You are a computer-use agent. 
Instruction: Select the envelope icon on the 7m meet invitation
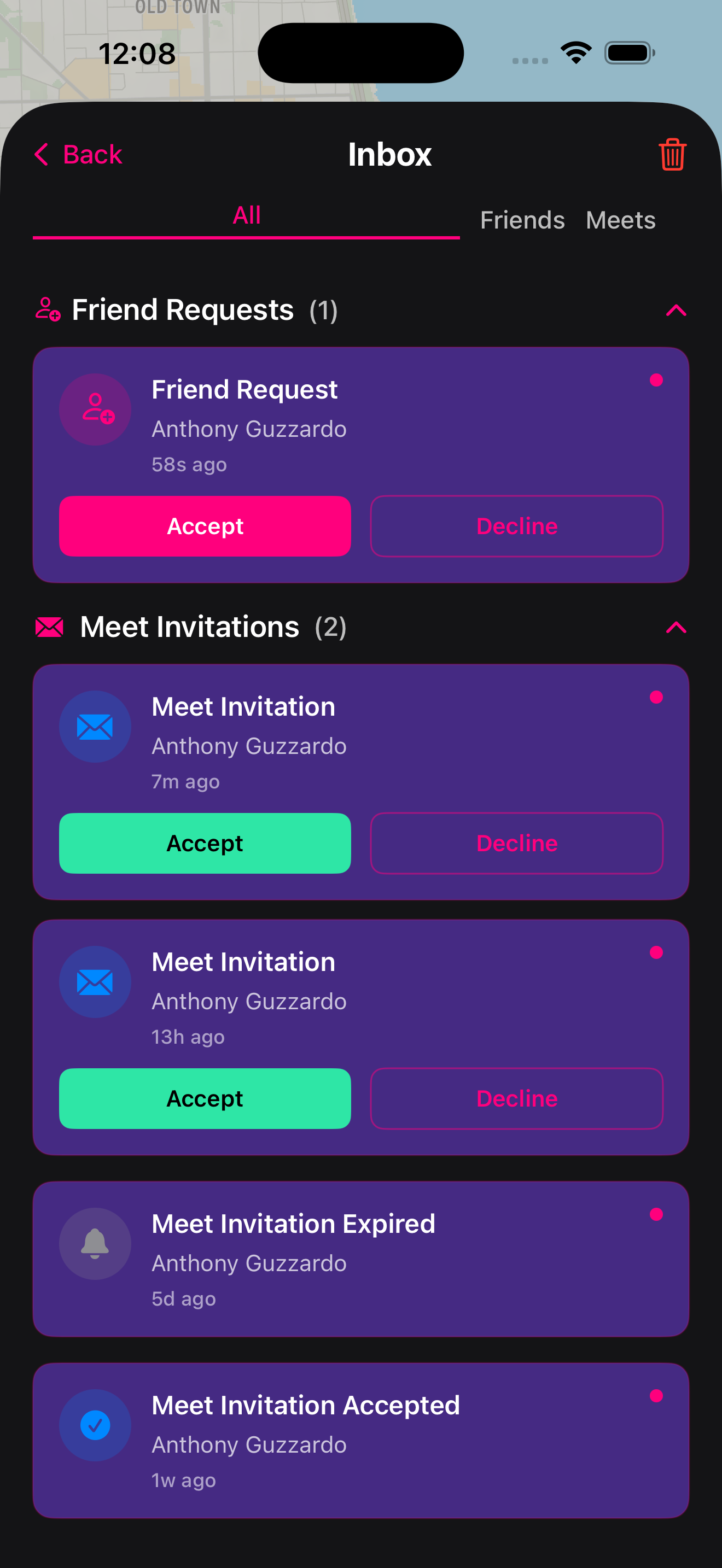95,726
